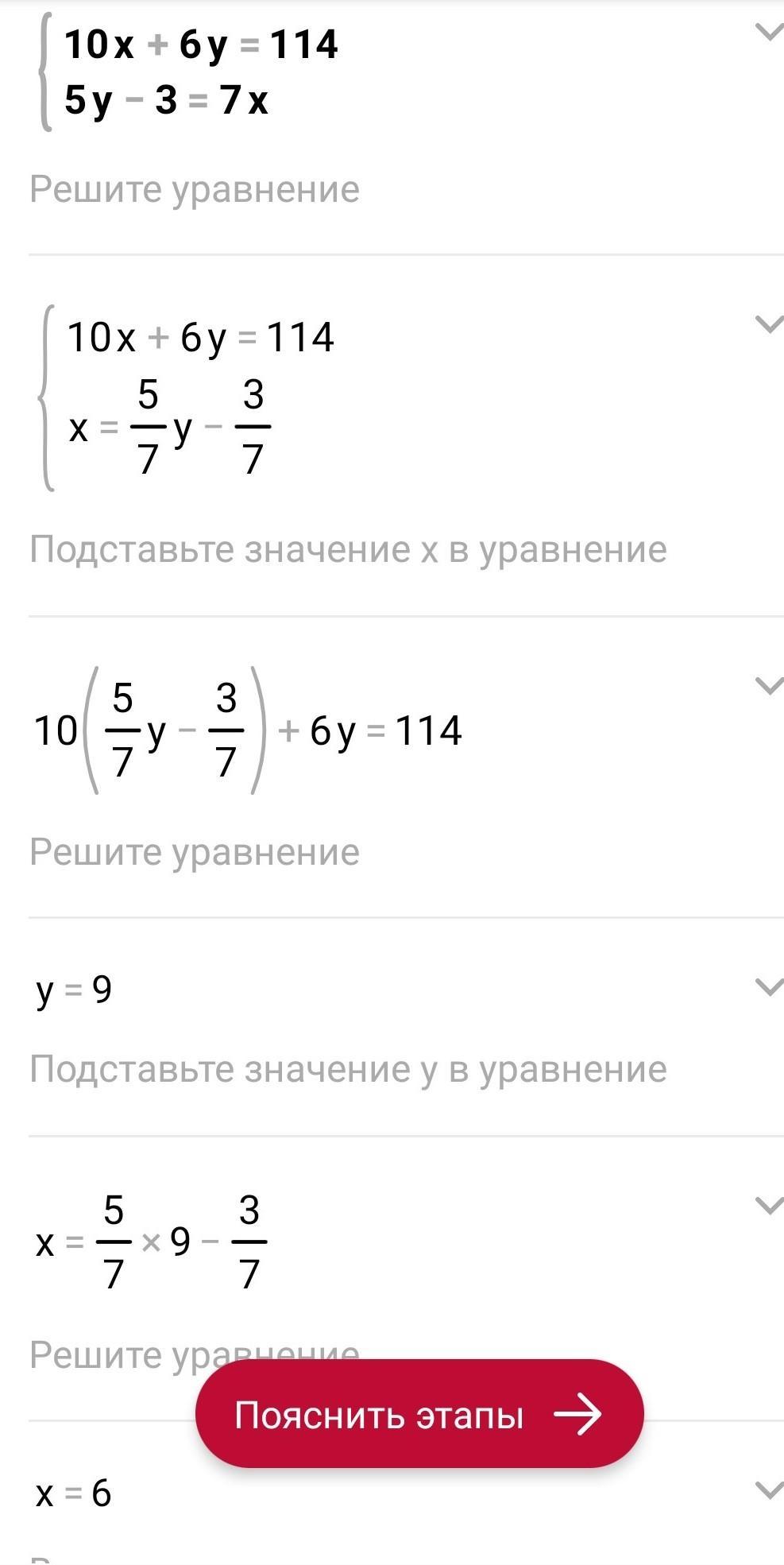Viewport: 784px width, 1565px height.
Task: Expand the substitution step 10(5/7 y − 3/7) + 6y = 114
Action: (x=767, y=686)
